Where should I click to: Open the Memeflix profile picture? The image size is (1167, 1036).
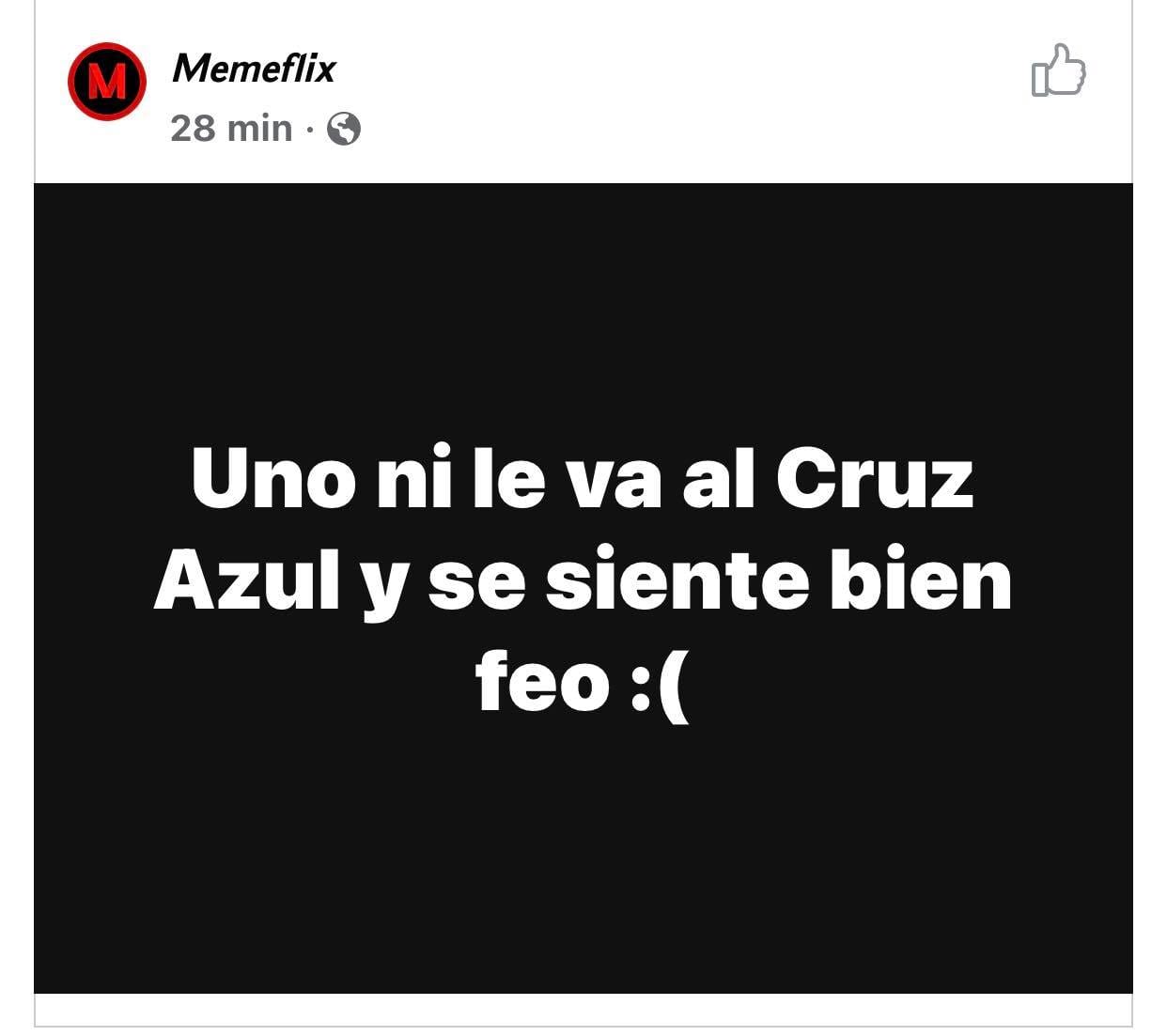pos(107,82)
